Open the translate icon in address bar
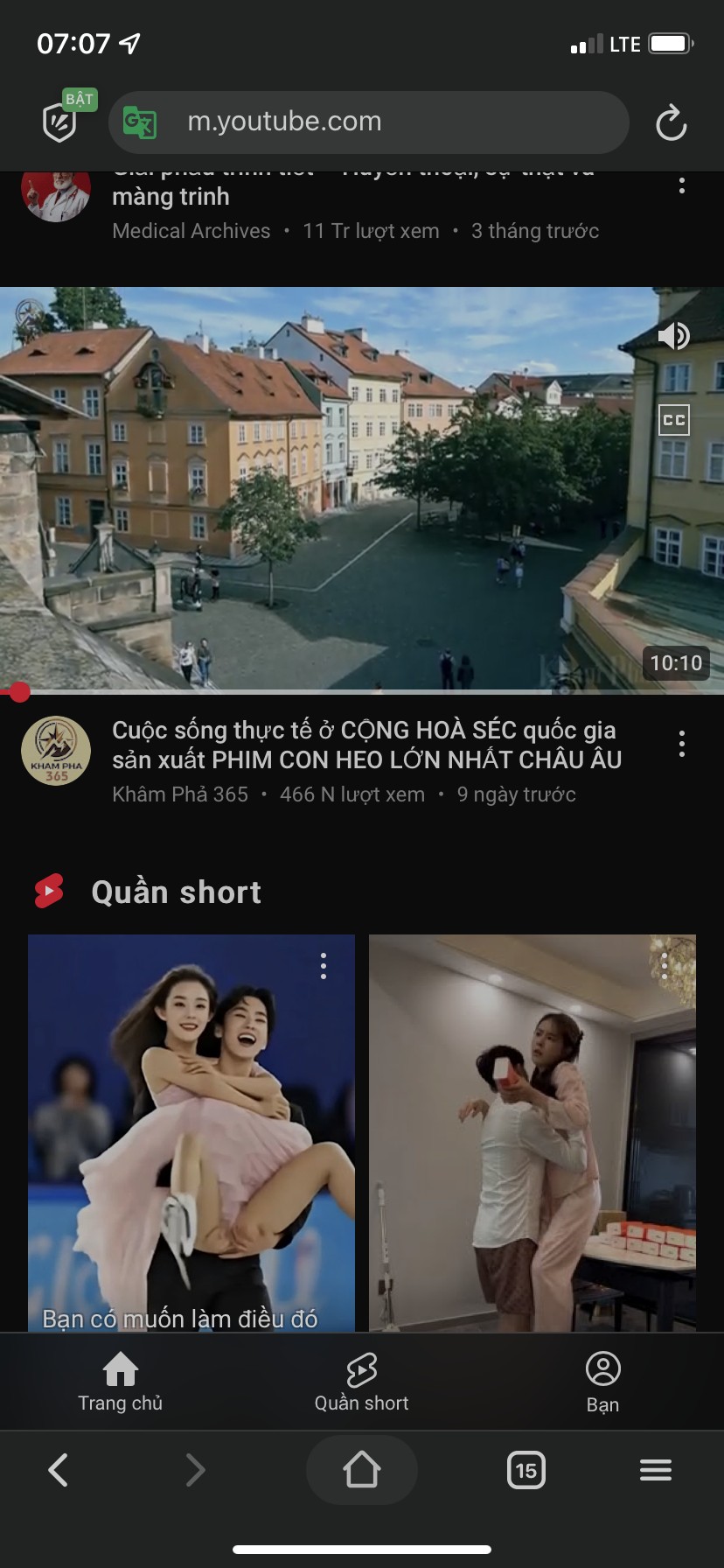Viewport: 724px width, 1568px height. click(139, 122)
